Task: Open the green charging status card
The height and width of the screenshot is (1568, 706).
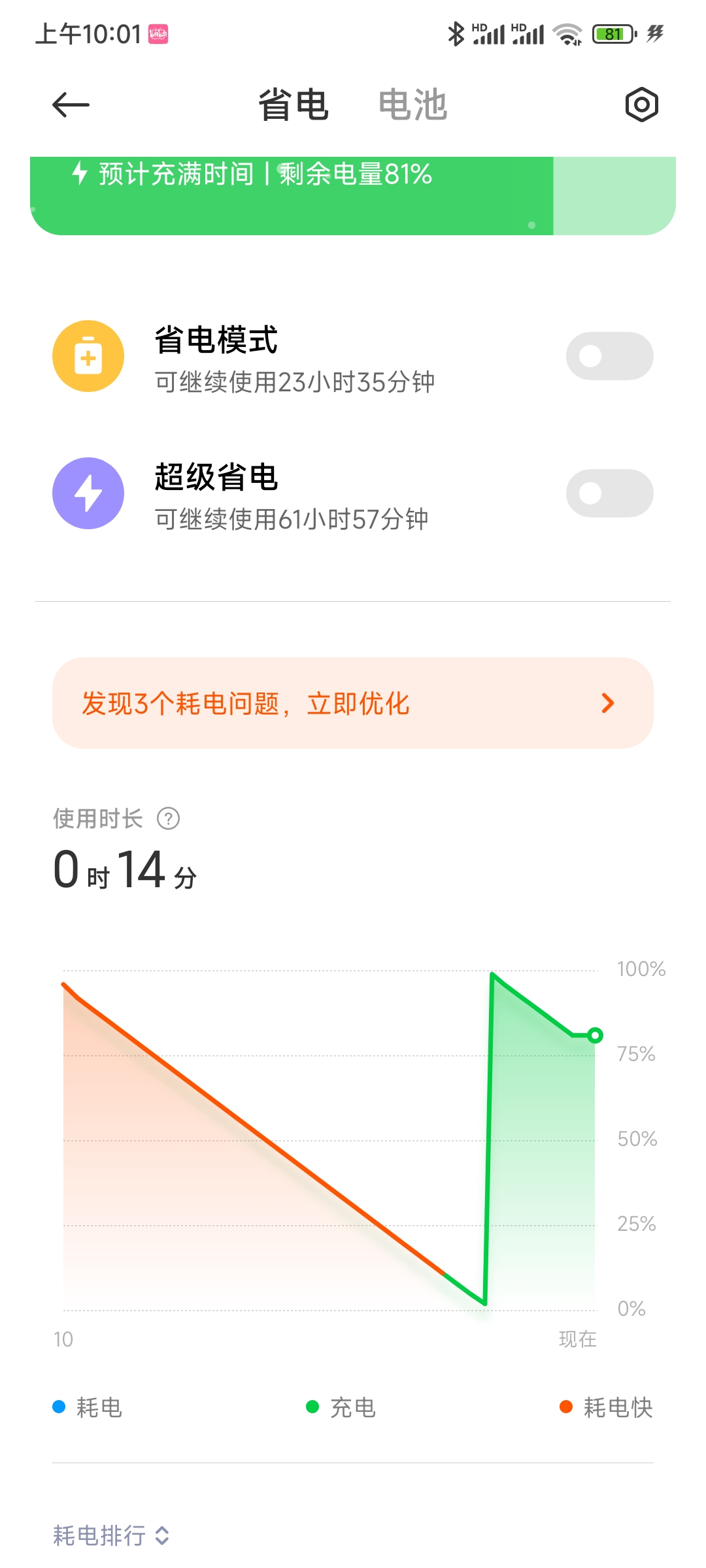Action: (353, 195)
